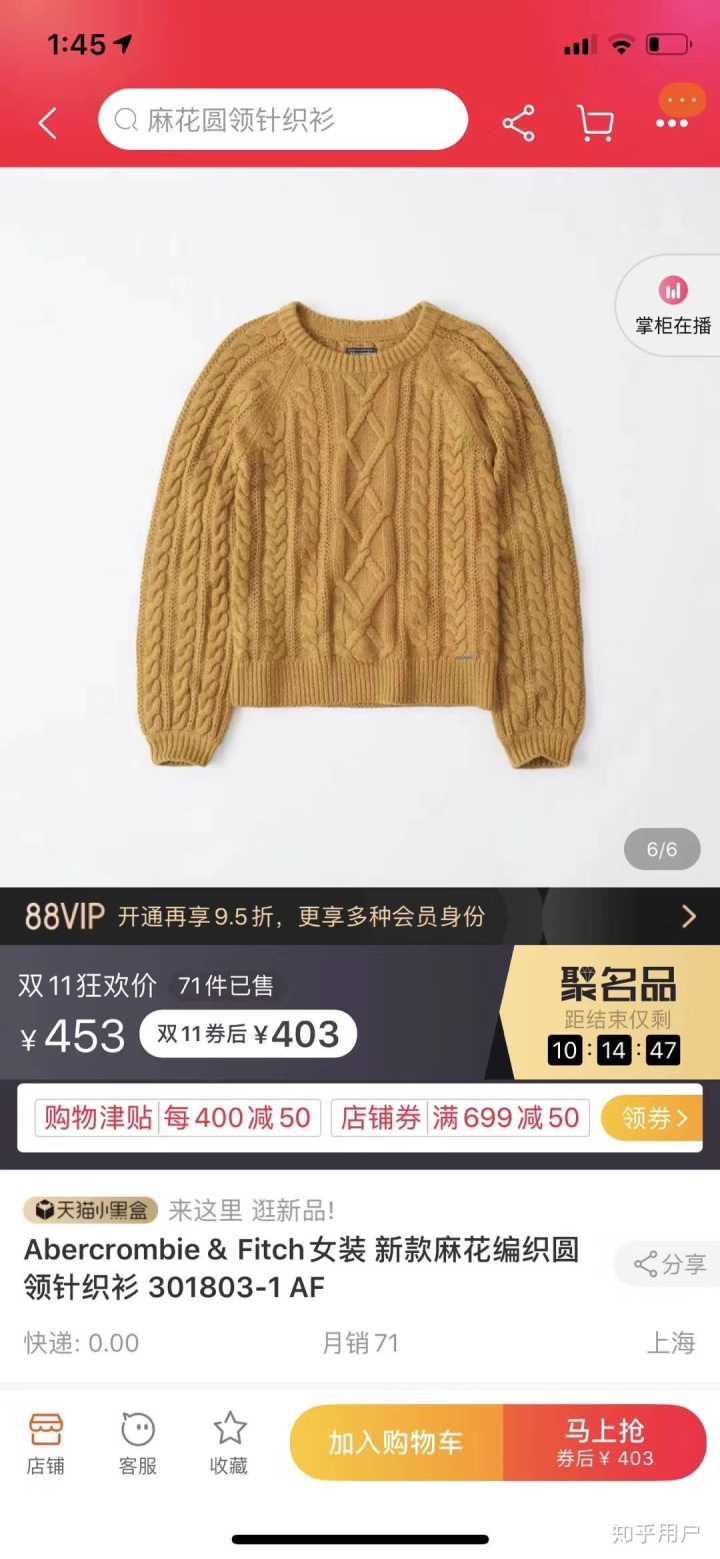Open the shopping cart icon
This screenshot has height=1559, width=720.
coord(595,123)
